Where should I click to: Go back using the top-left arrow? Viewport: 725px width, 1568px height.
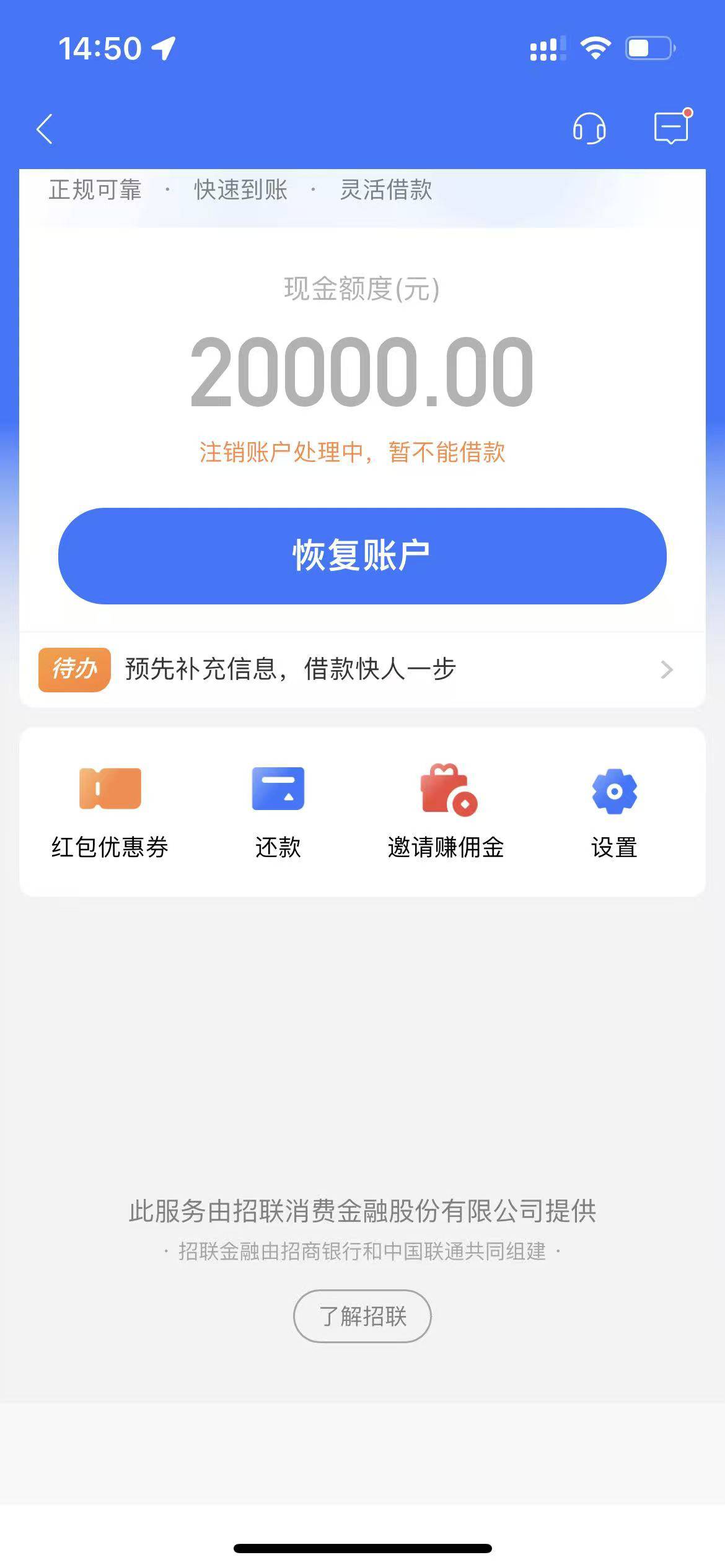pyautogui.click(x=45, y=129)
